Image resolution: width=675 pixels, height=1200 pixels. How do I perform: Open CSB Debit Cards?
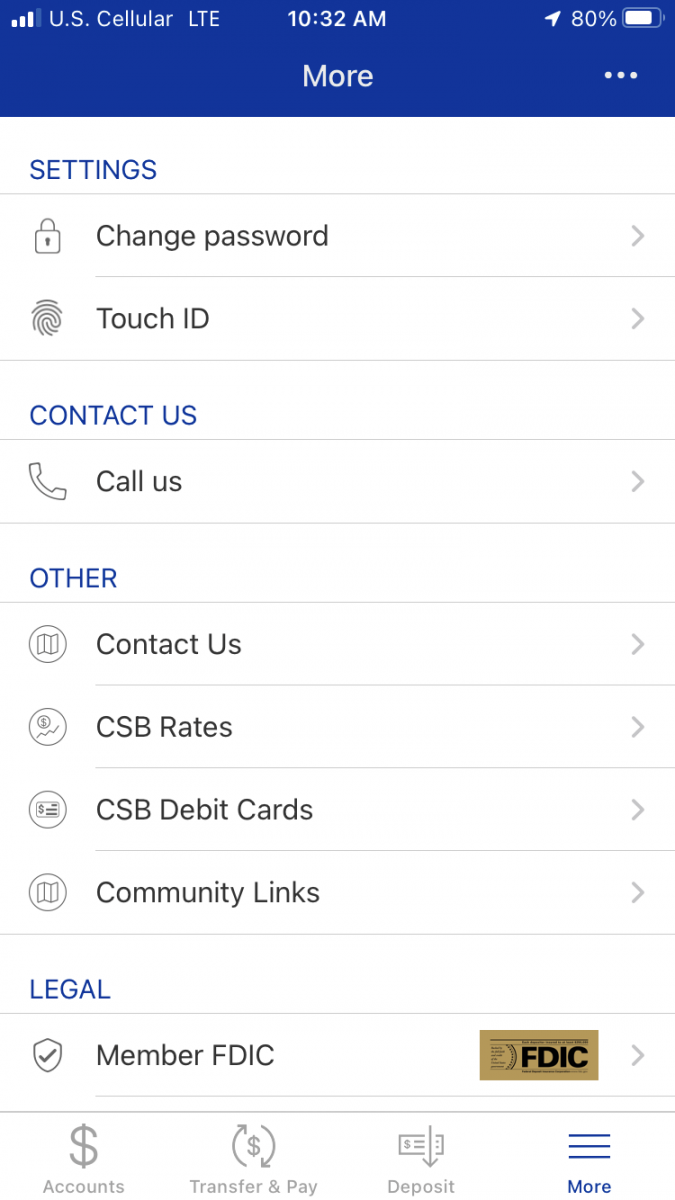coord(337,810)
